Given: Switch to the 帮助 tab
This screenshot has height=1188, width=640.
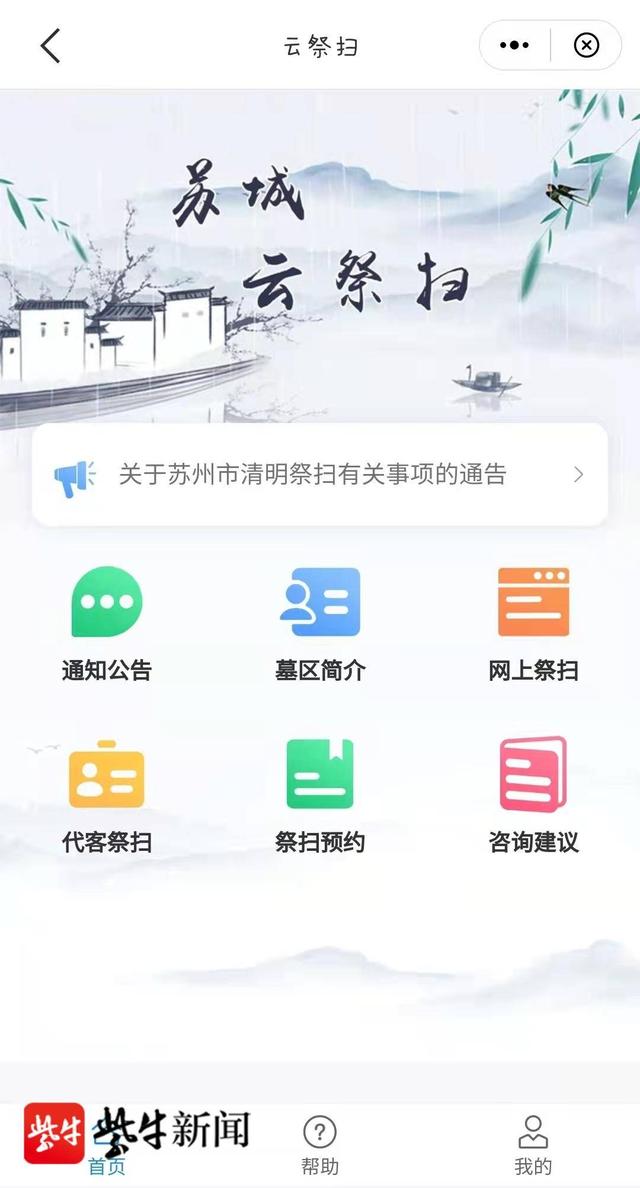Looking at the screenshot, I should (320, 1145).
